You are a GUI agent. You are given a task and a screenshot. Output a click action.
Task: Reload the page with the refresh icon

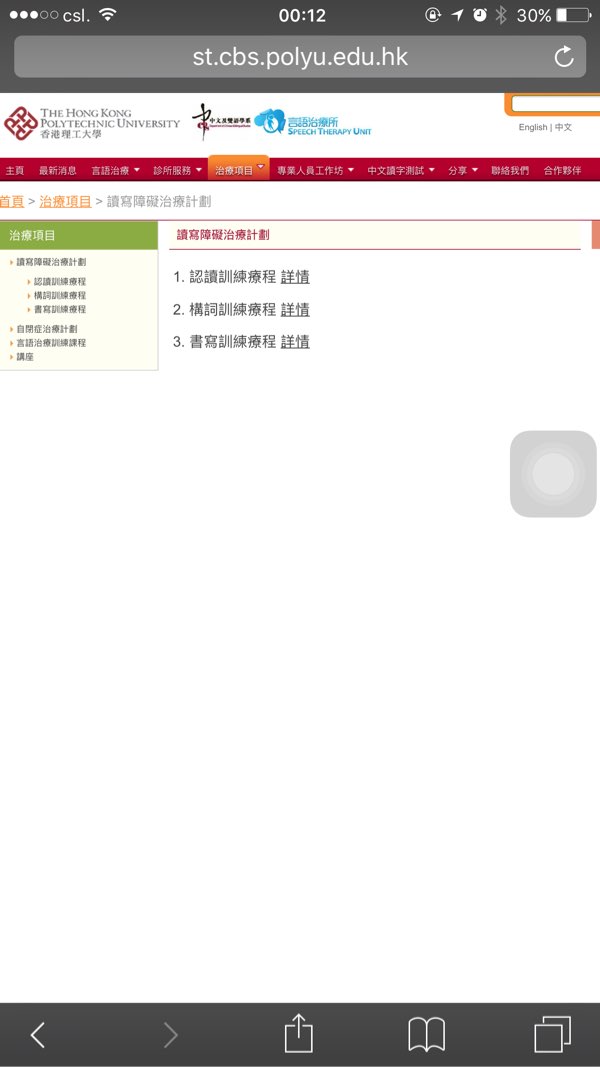coord(563,56)
